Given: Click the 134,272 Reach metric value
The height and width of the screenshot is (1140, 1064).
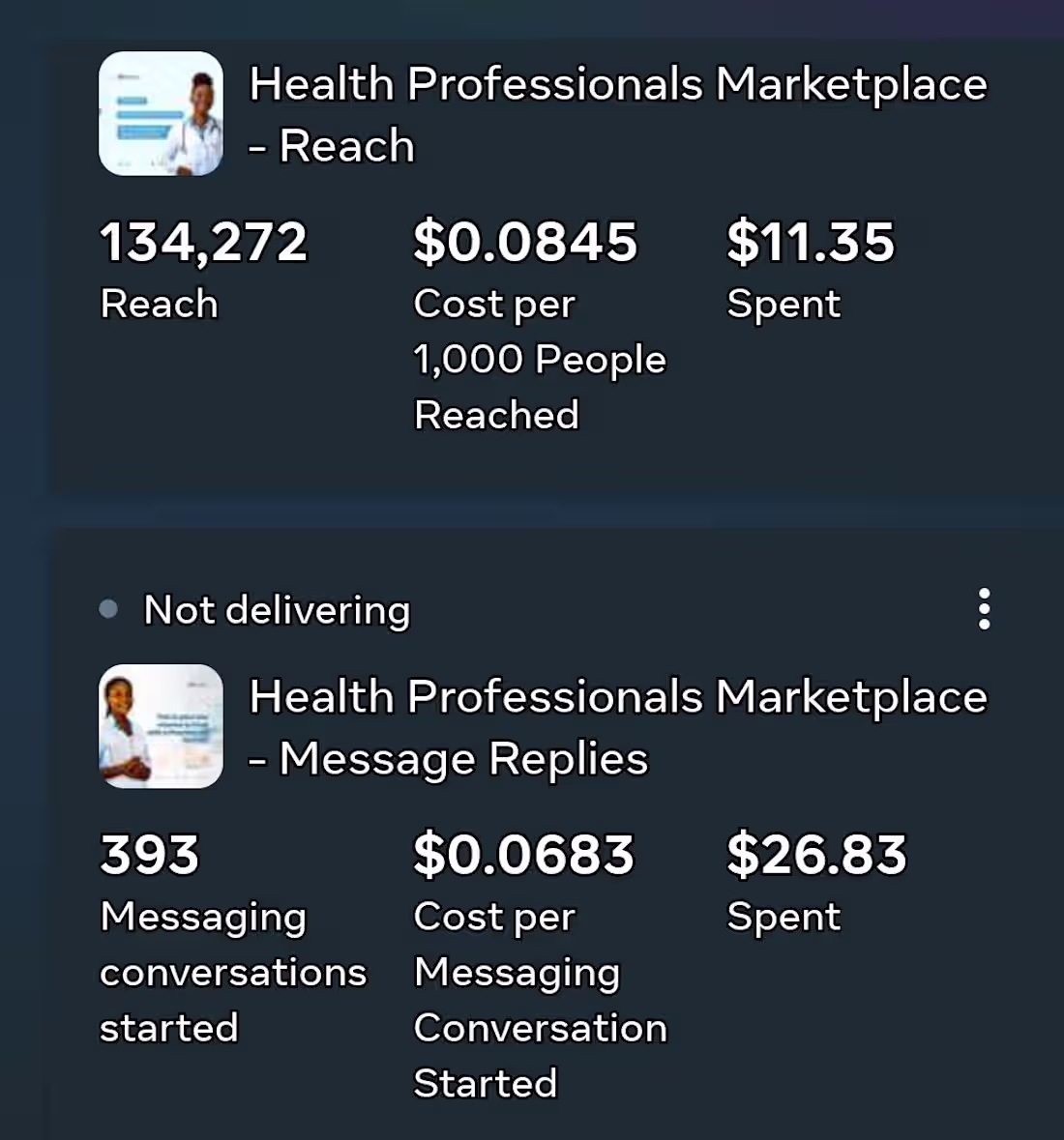Looking at the screenshot, I should (x=202, y=242).
